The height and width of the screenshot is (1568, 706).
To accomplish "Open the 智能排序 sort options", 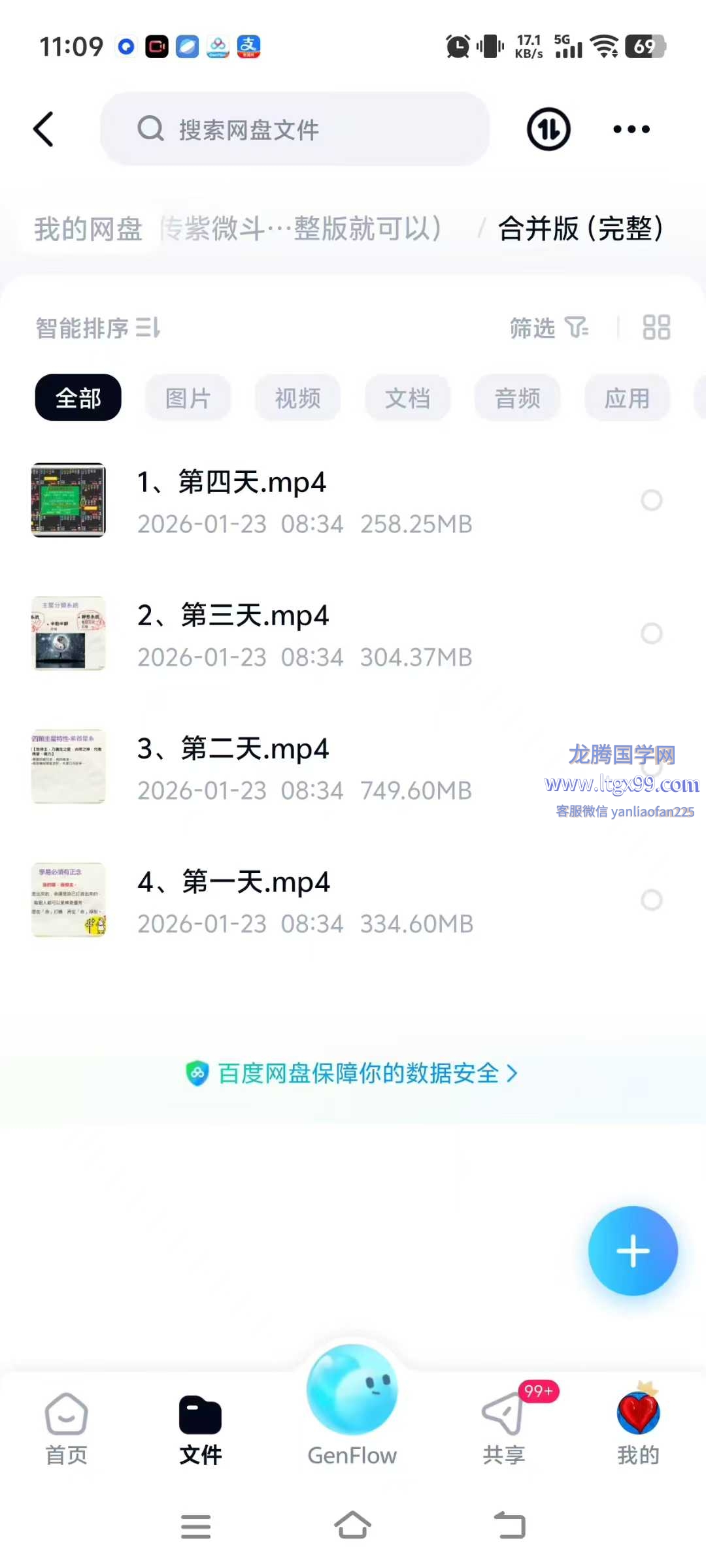I will (98, 328).
